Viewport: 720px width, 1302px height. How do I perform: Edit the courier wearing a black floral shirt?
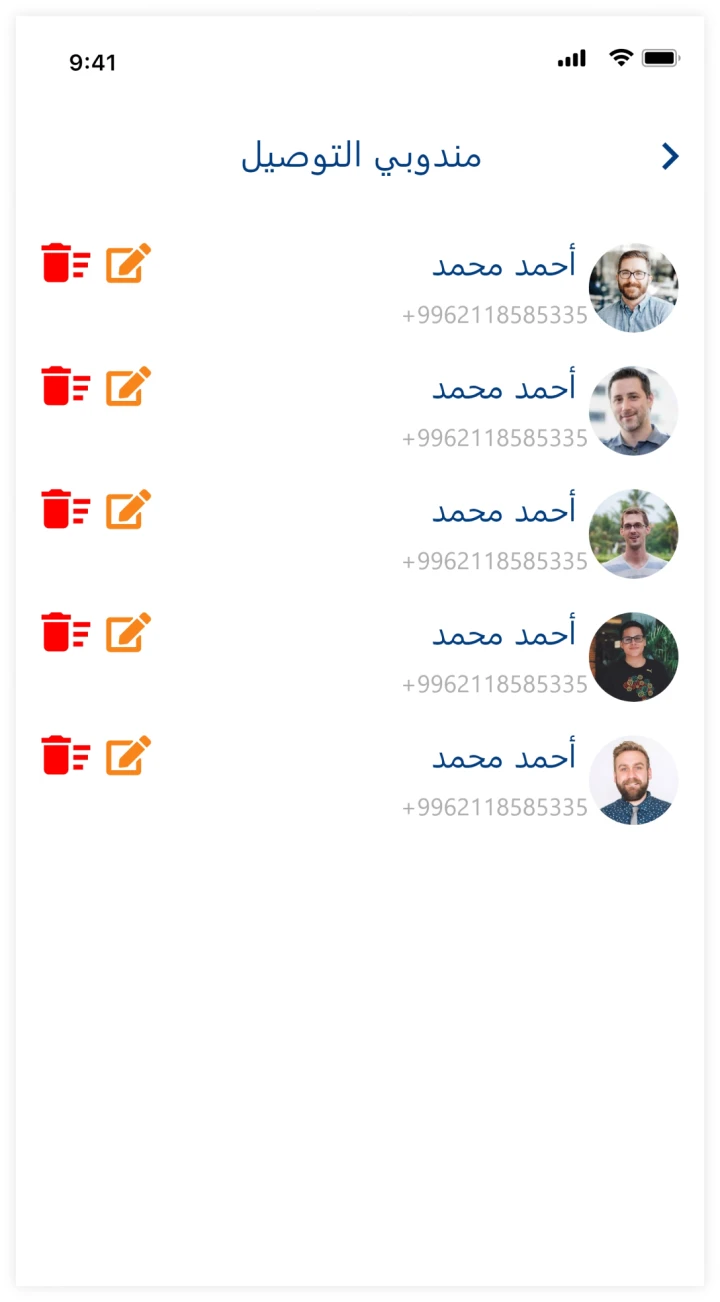[x=129, y=632]
